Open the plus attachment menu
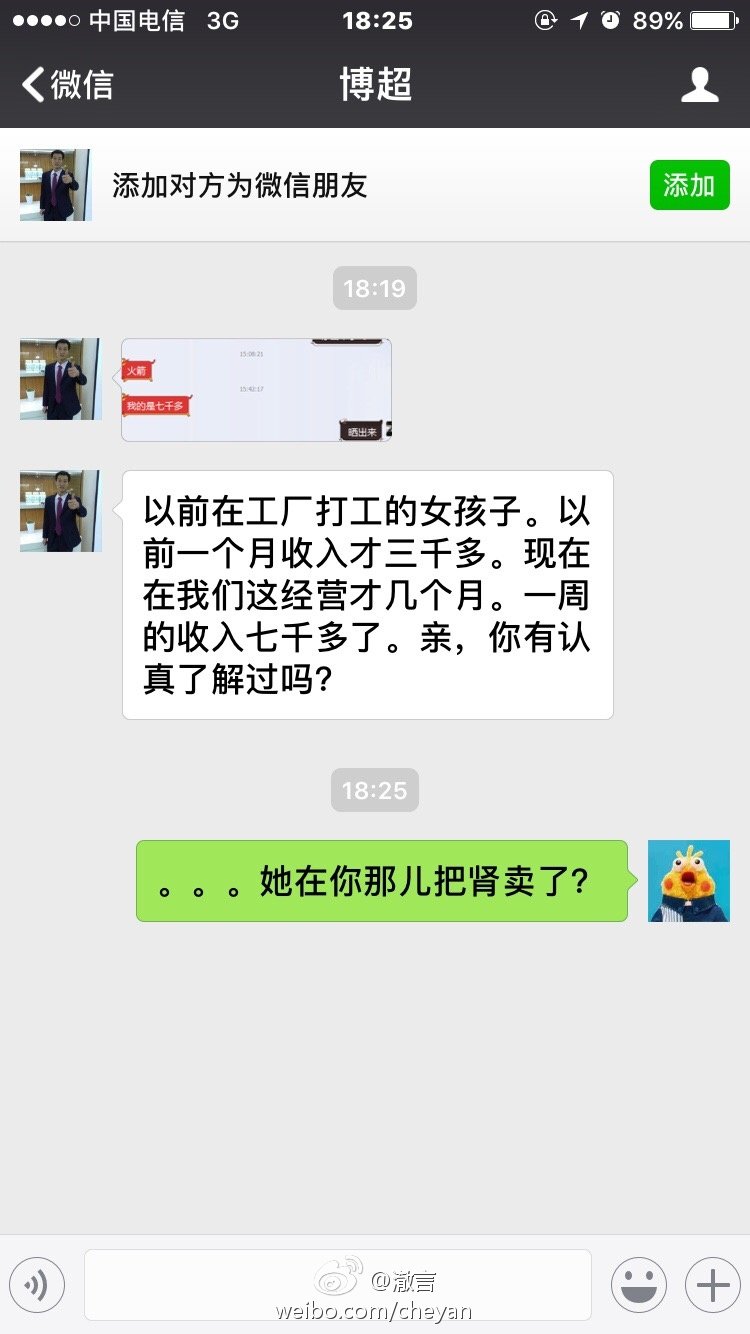 point(711,1285)
